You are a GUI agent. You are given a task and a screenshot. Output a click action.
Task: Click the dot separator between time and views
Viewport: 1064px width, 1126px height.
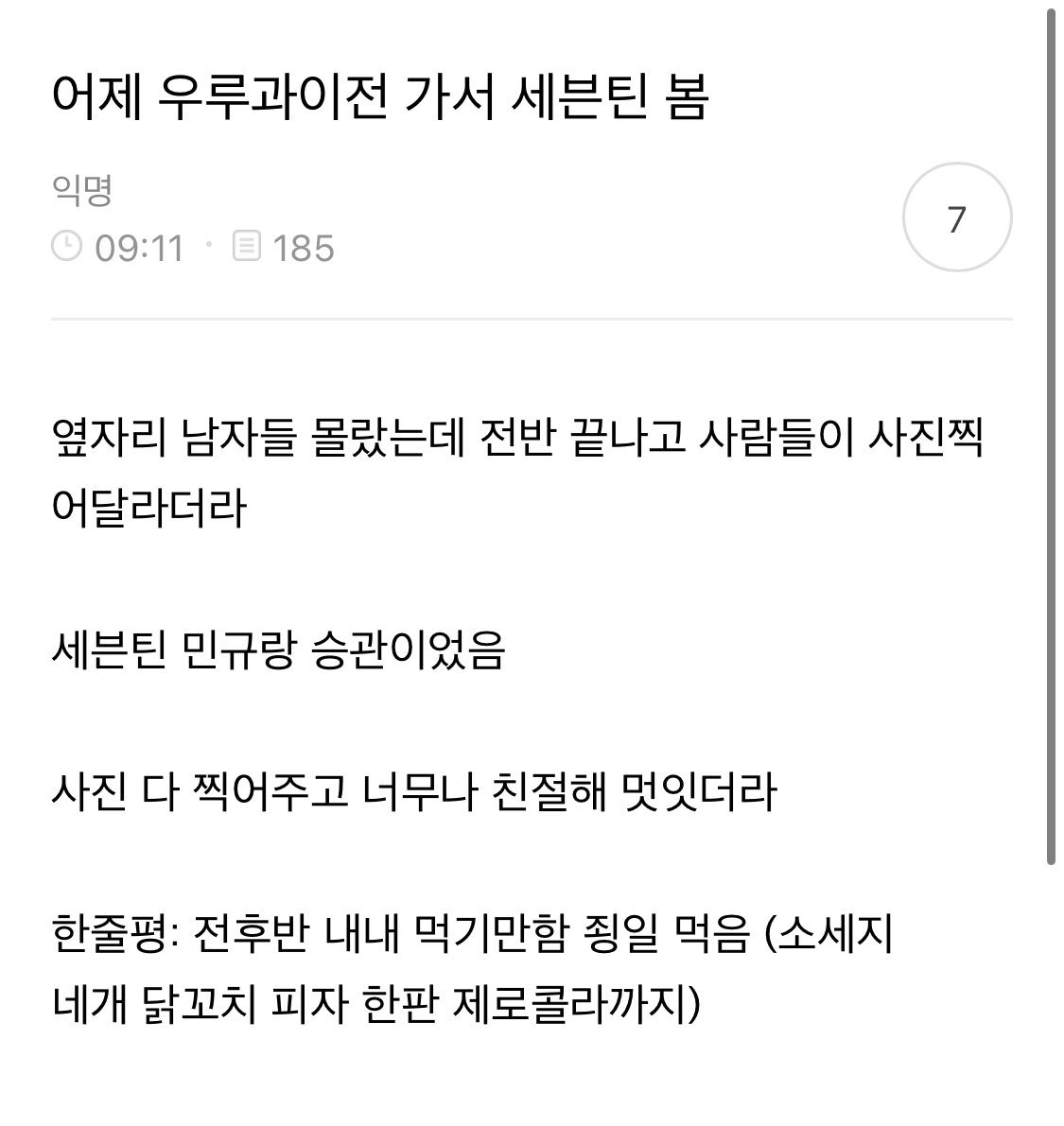[x=207, y=247]
